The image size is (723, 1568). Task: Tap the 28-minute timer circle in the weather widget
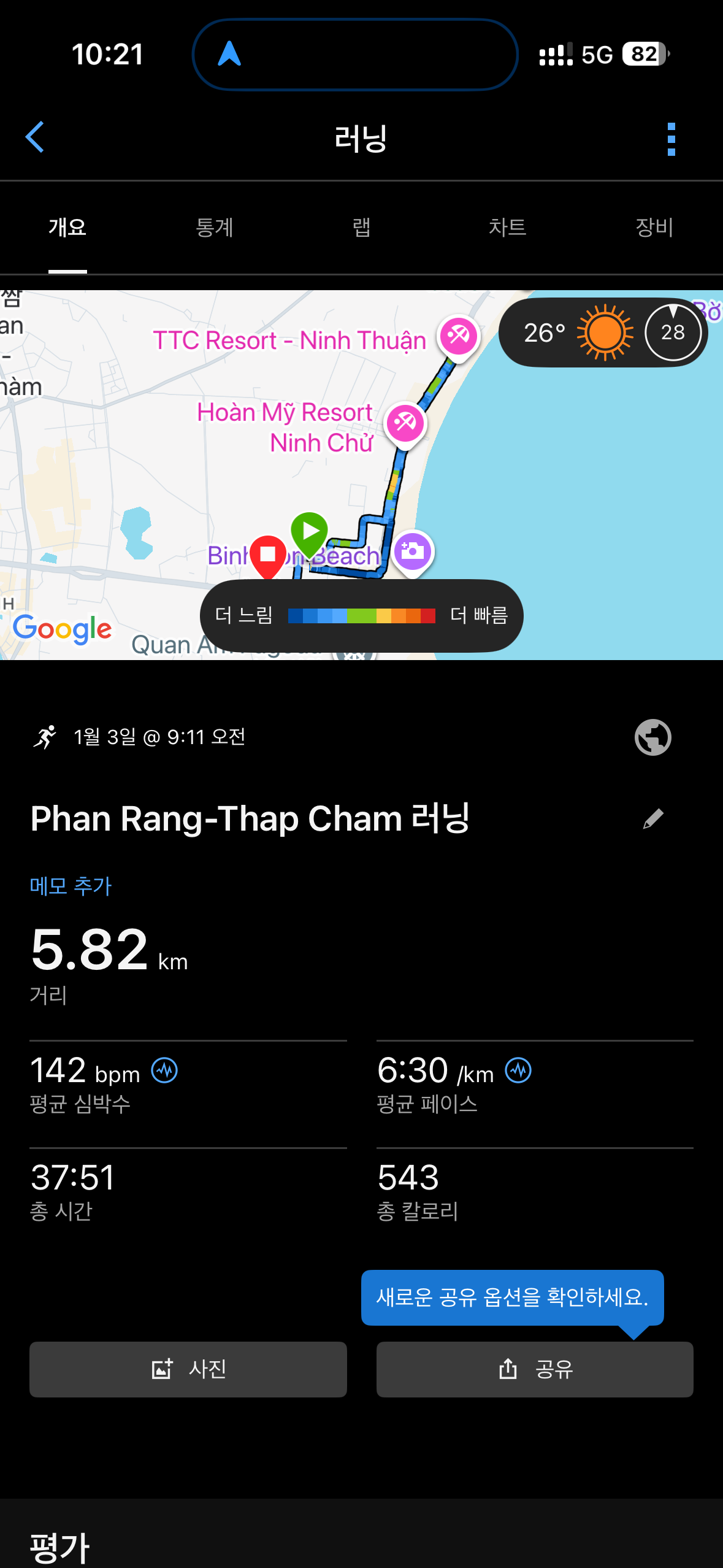point(673,331)
